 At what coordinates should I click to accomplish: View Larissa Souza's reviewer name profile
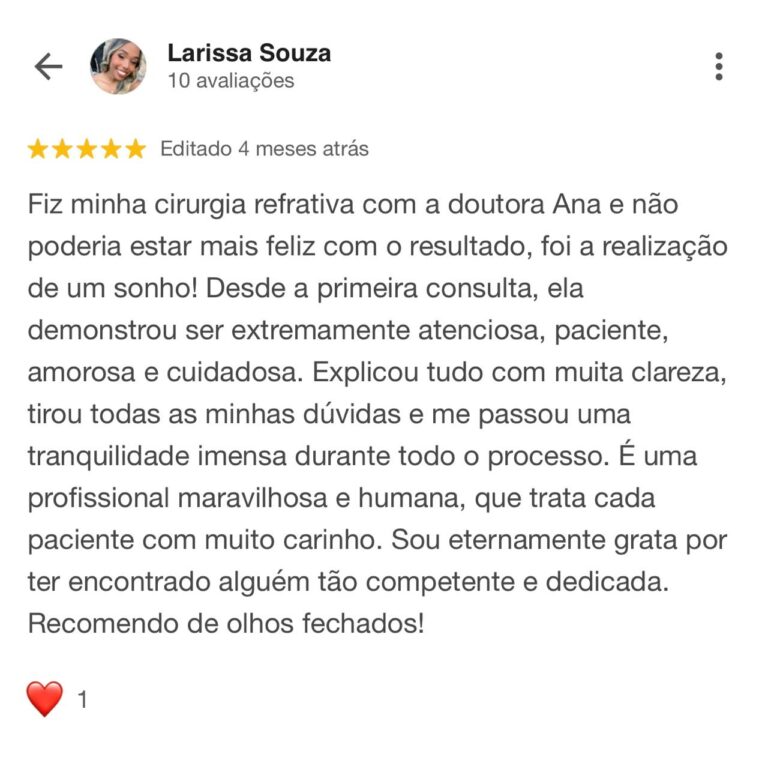pyautogui.click(x=249, y=53)
